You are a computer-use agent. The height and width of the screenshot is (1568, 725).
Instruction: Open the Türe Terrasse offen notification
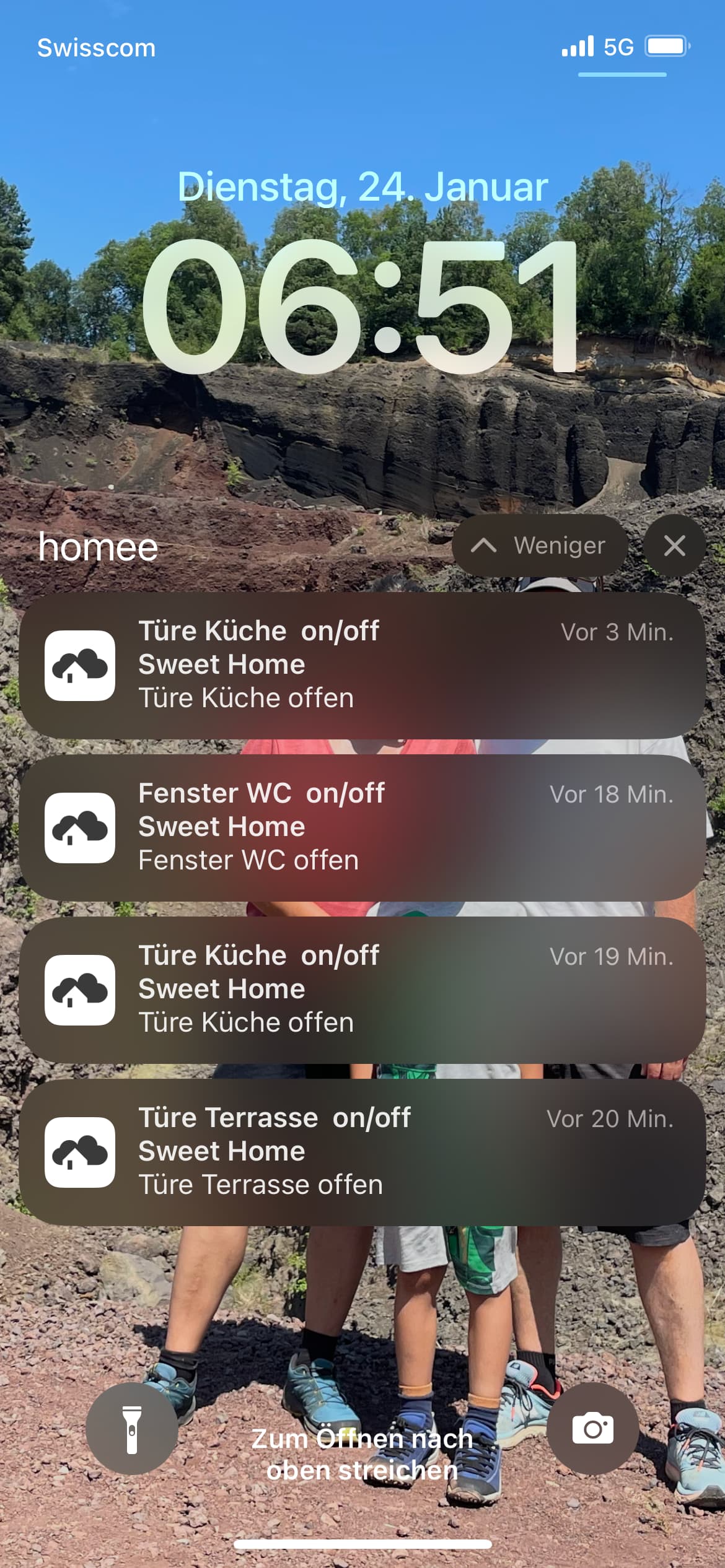(362, 1152)
